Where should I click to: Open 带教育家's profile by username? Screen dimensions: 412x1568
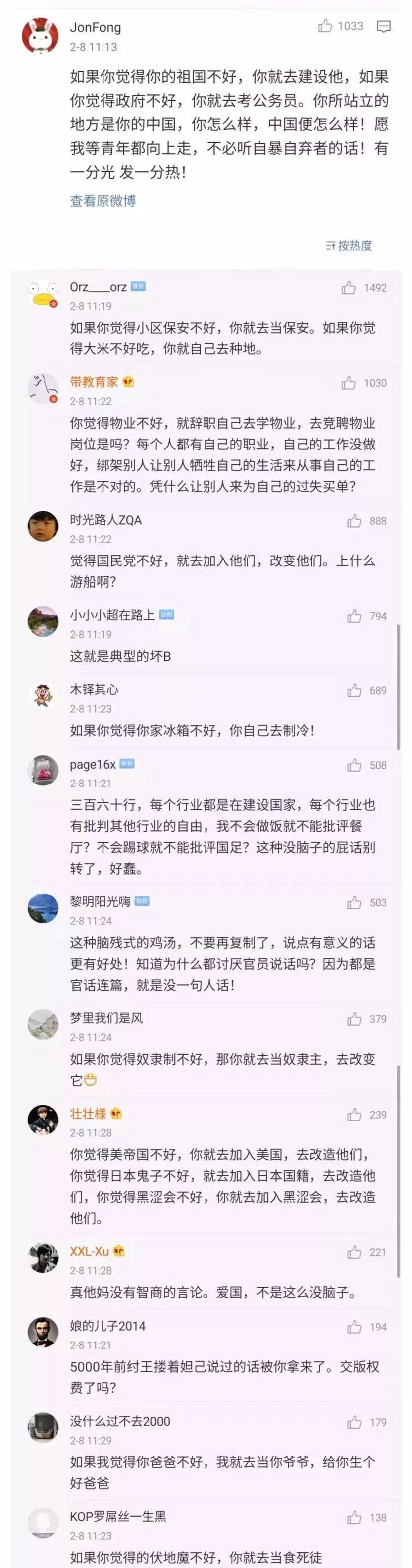tap(94, 382)
